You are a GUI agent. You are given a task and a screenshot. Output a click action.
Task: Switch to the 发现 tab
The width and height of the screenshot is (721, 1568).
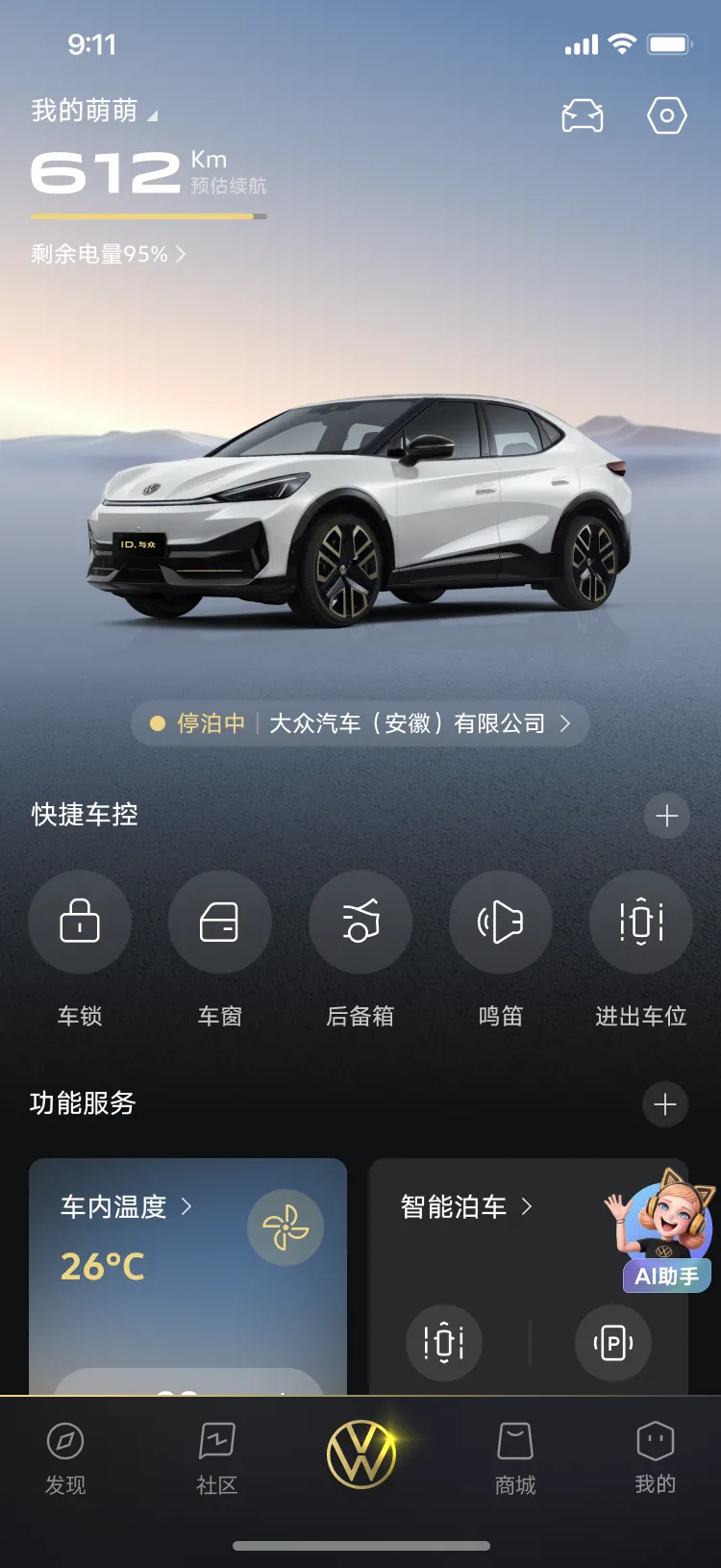(x=65, y=1457)
